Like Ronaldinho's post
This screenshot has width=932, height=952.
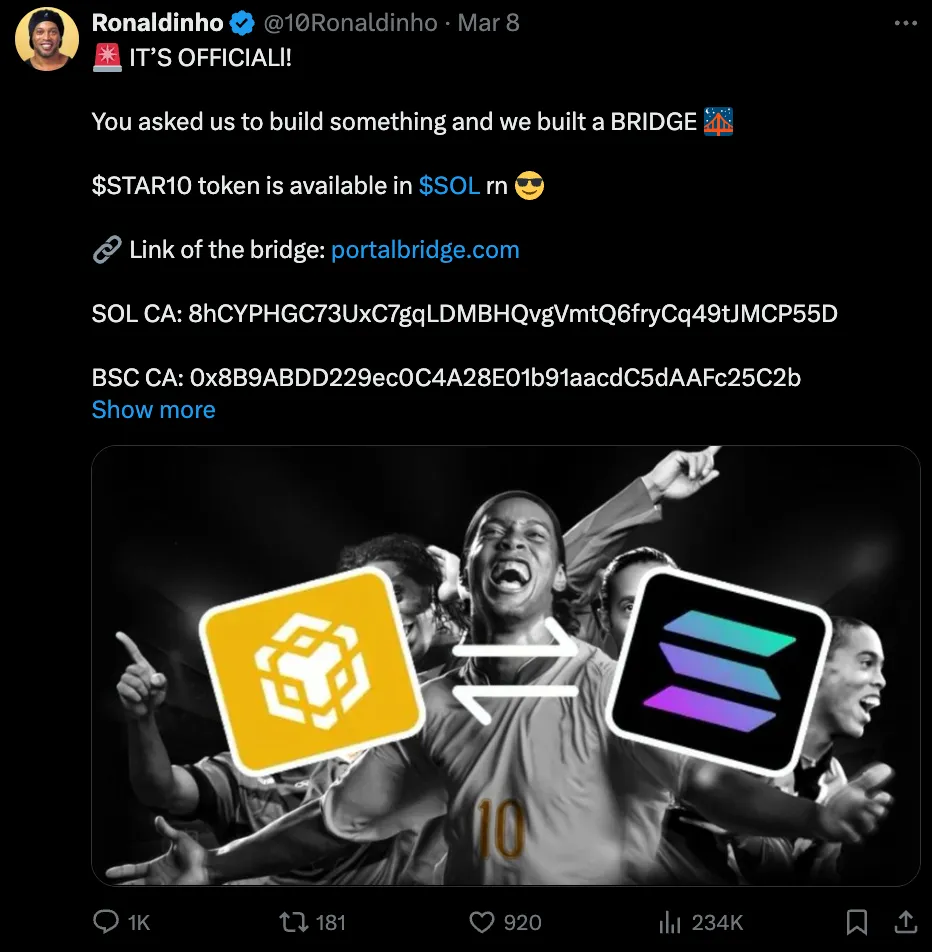pyautogui.click(x=483, y=921)
